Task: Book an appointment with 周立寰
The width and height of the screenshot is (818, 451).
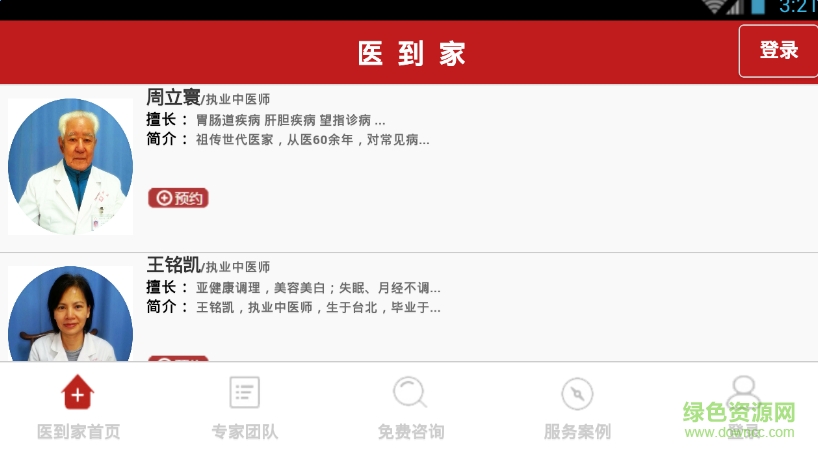Action: click(178, 198)
